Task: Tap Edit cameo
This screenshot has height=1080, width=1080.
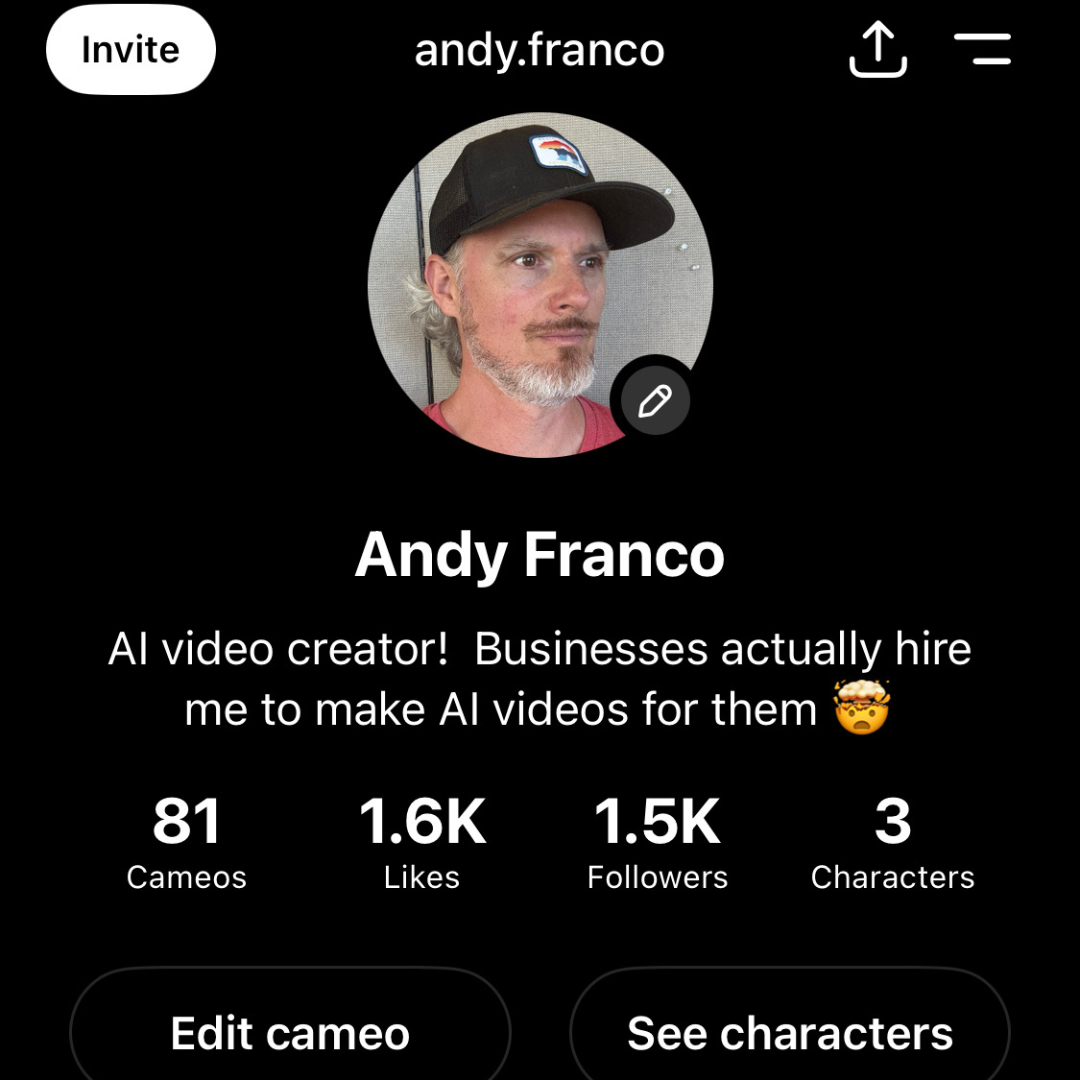Action: [290, 1033]
